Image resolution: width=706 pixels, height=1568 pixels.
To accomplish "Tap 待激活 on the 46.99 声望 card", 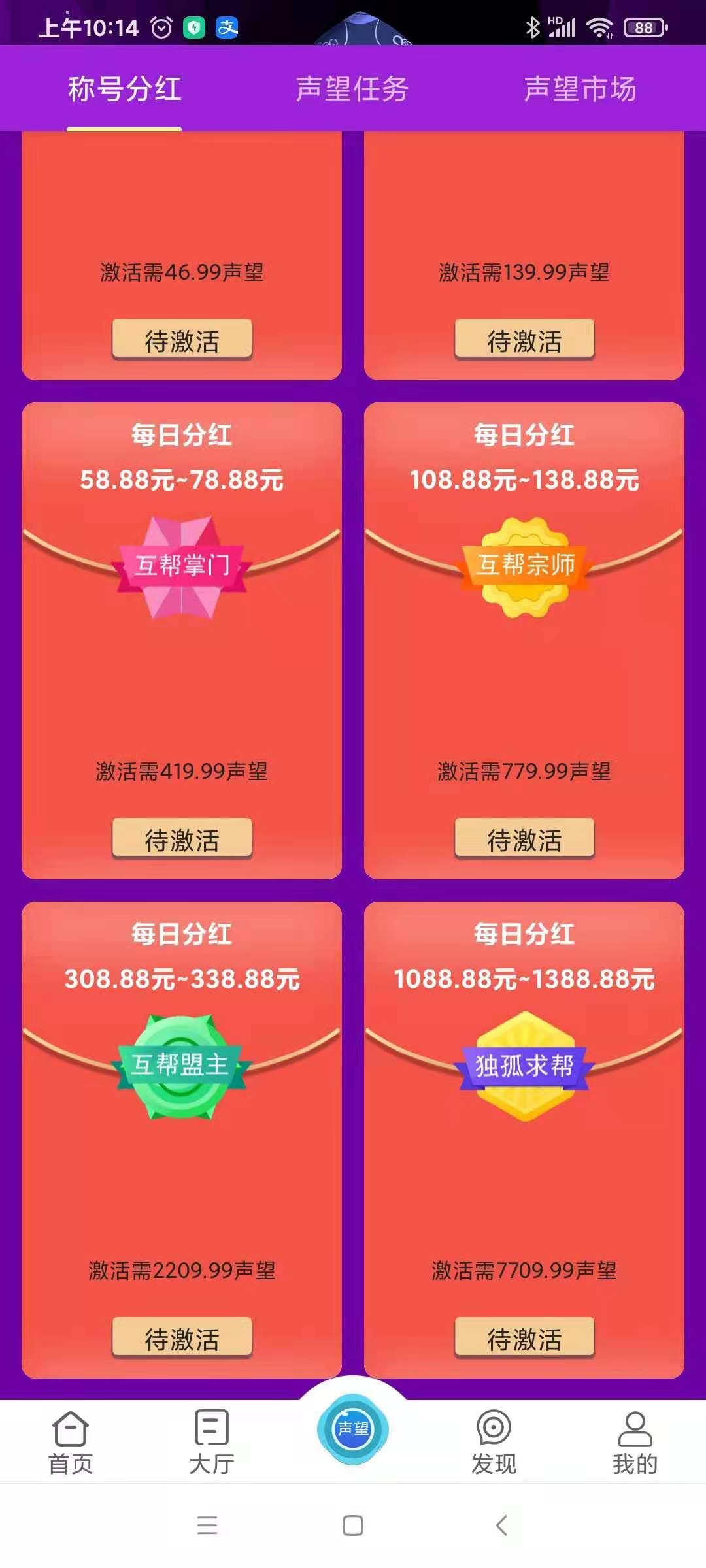I will pyautogui.click(x=182, y=337).
